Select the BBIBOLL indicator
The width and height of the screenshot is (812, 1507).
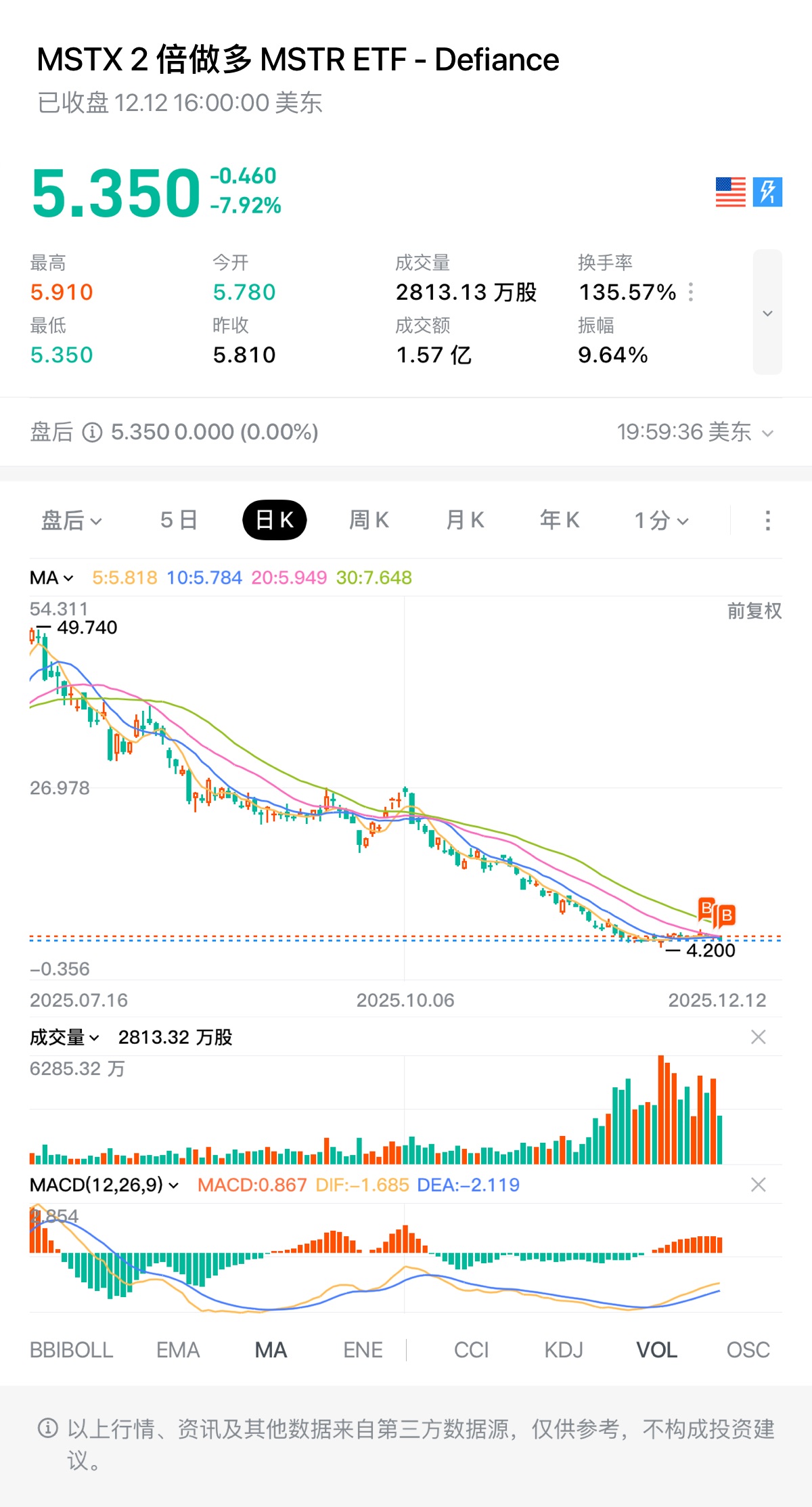click(71, 1350)
